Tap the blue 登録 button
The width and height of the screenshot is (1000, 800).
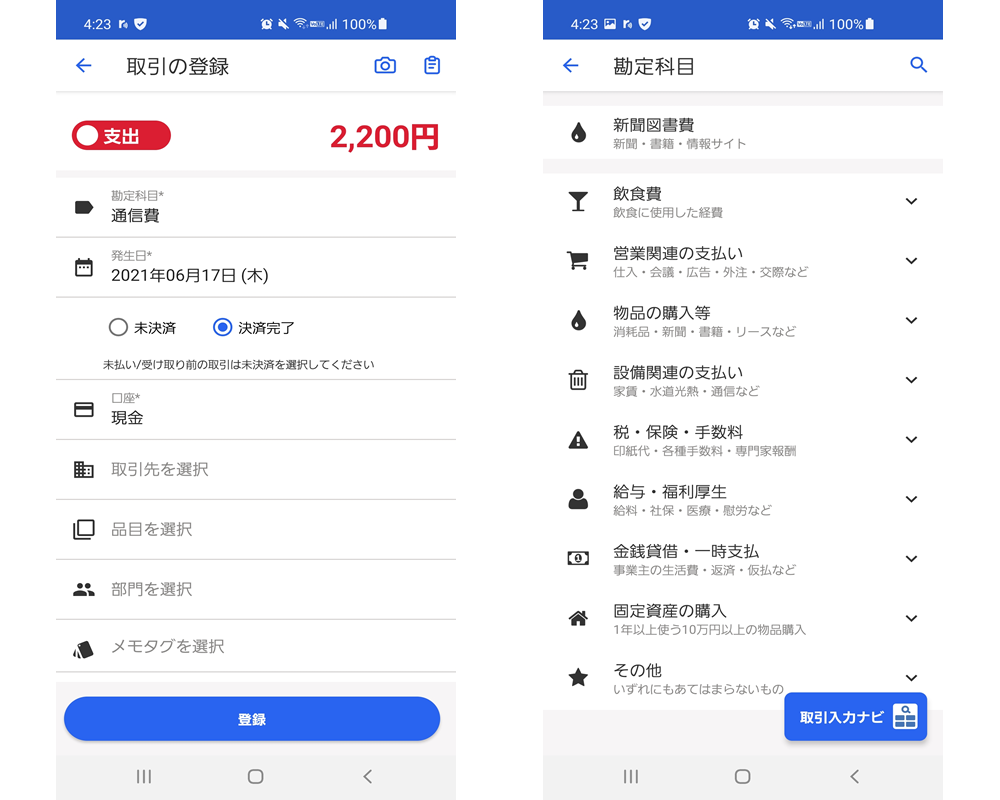point(252,719)
